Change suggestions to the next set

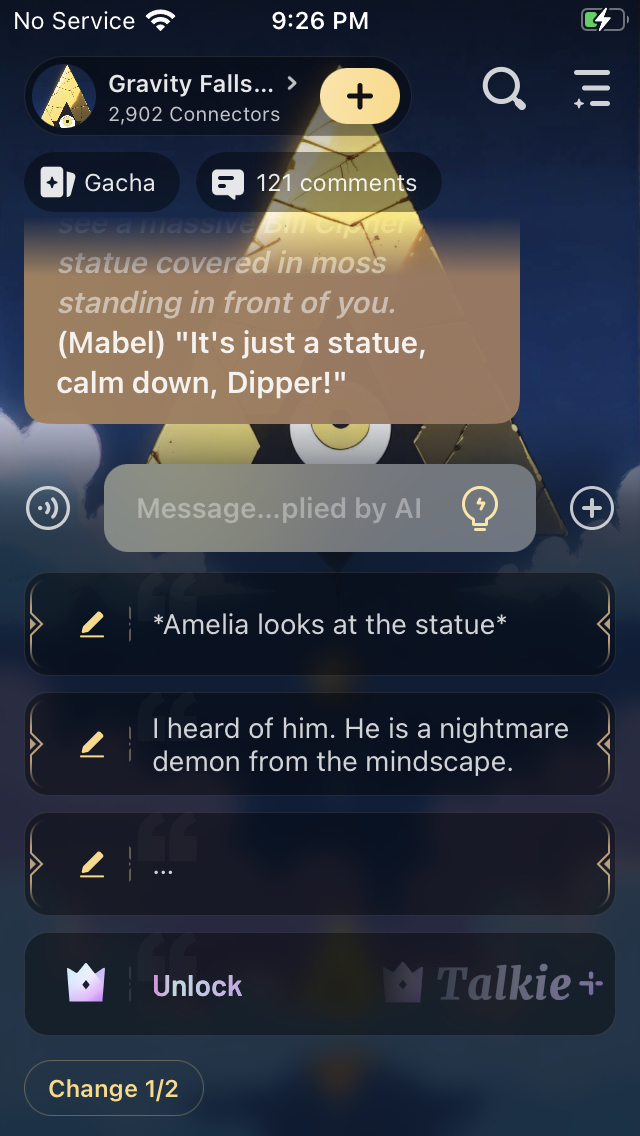[x=113, y=1088]
